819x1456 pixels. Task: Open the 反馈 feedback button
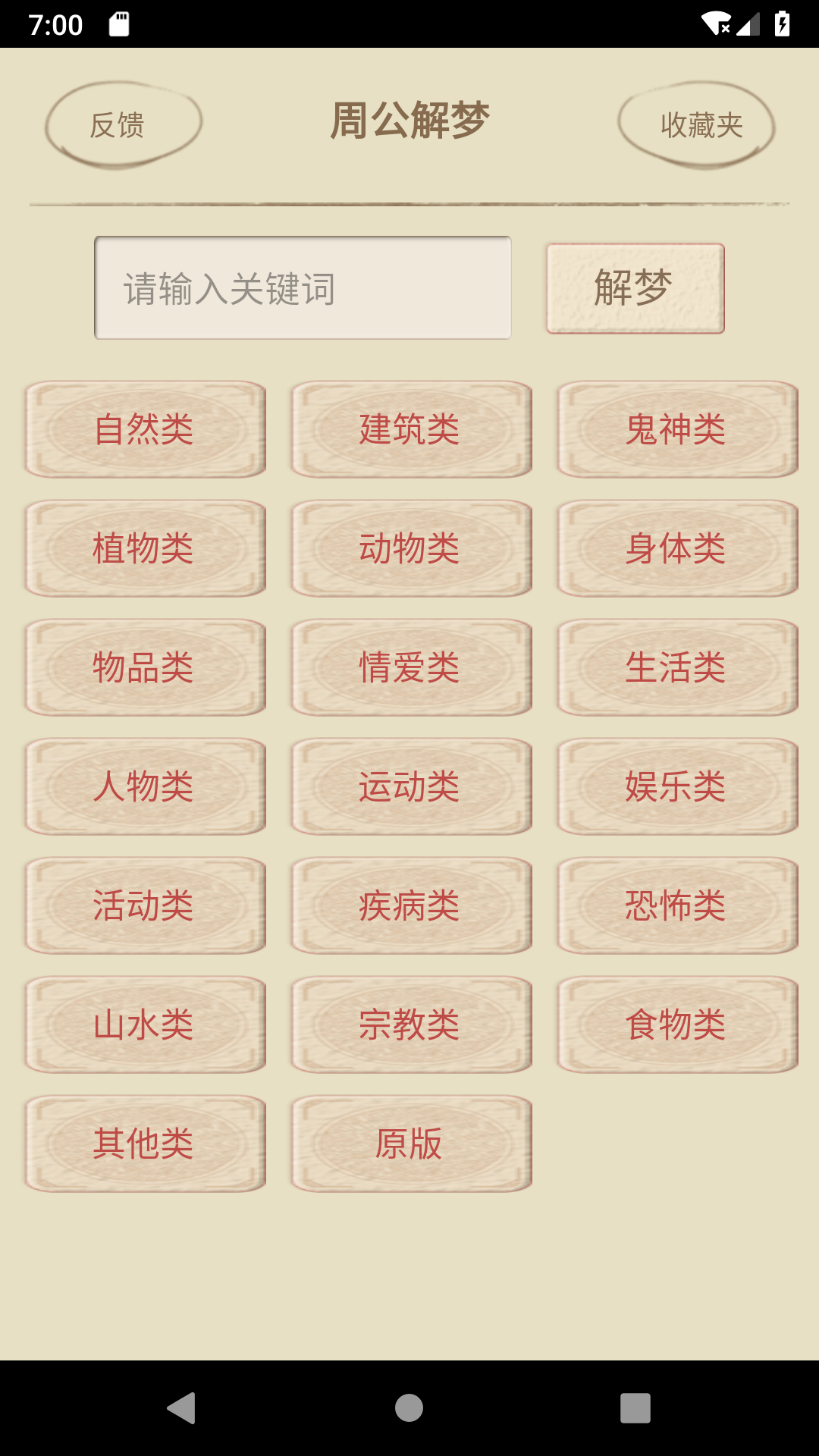click(x=124, y=124)
